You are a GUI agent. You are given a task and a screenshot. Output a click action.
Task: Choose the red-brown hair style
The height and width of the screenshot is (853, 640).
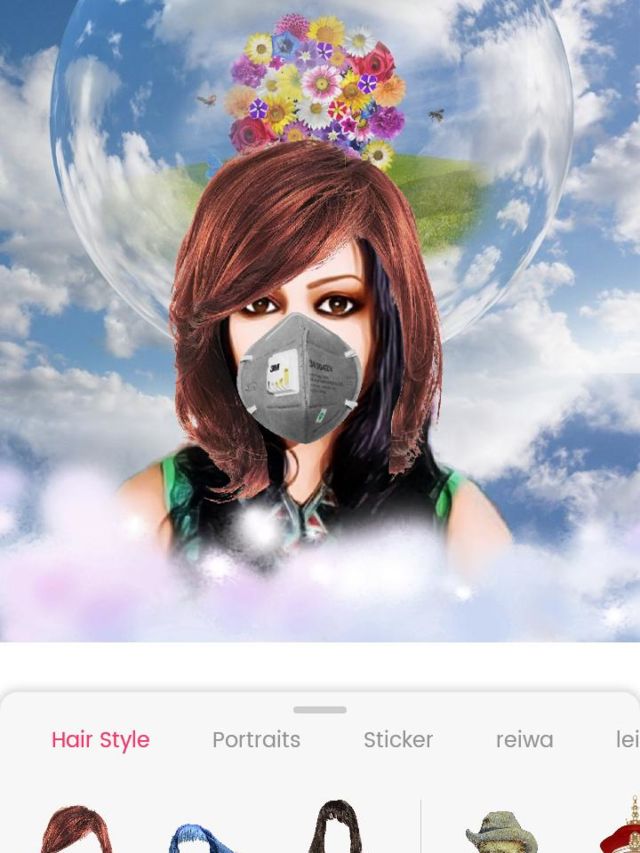(75, 830)
